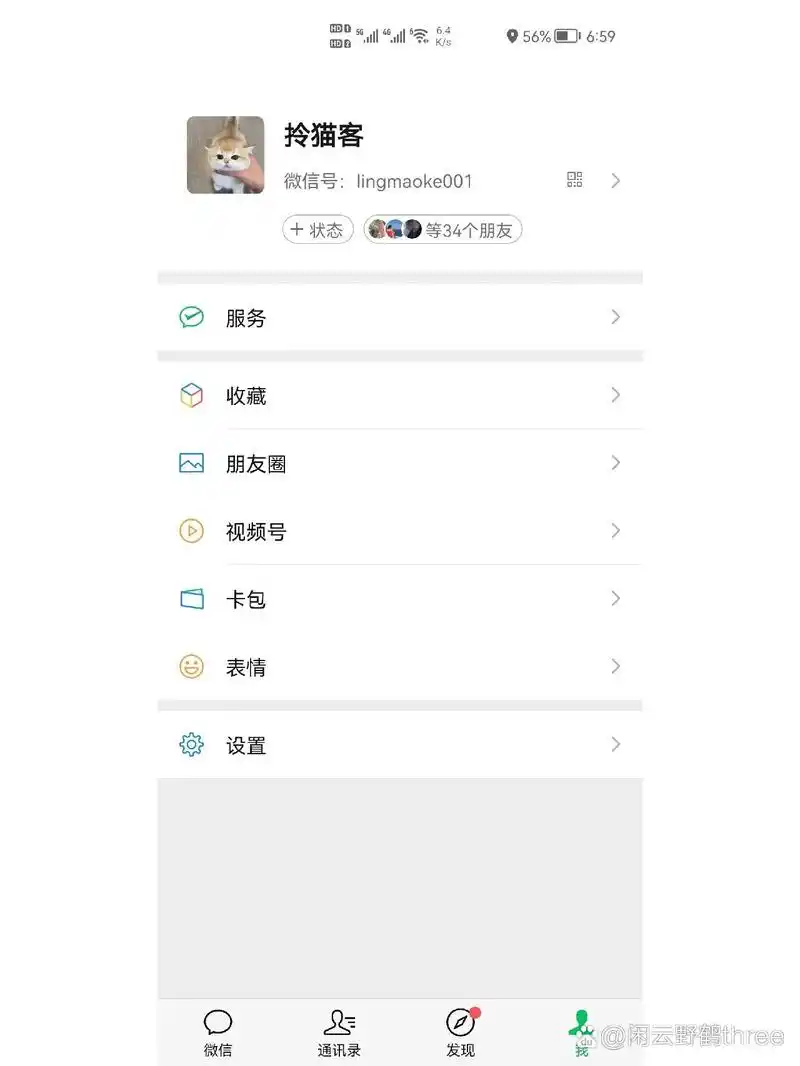Open 收藏 (Favorites) via its icon
The height and width of the screenshot is (1066, 800).
point(191,395)
